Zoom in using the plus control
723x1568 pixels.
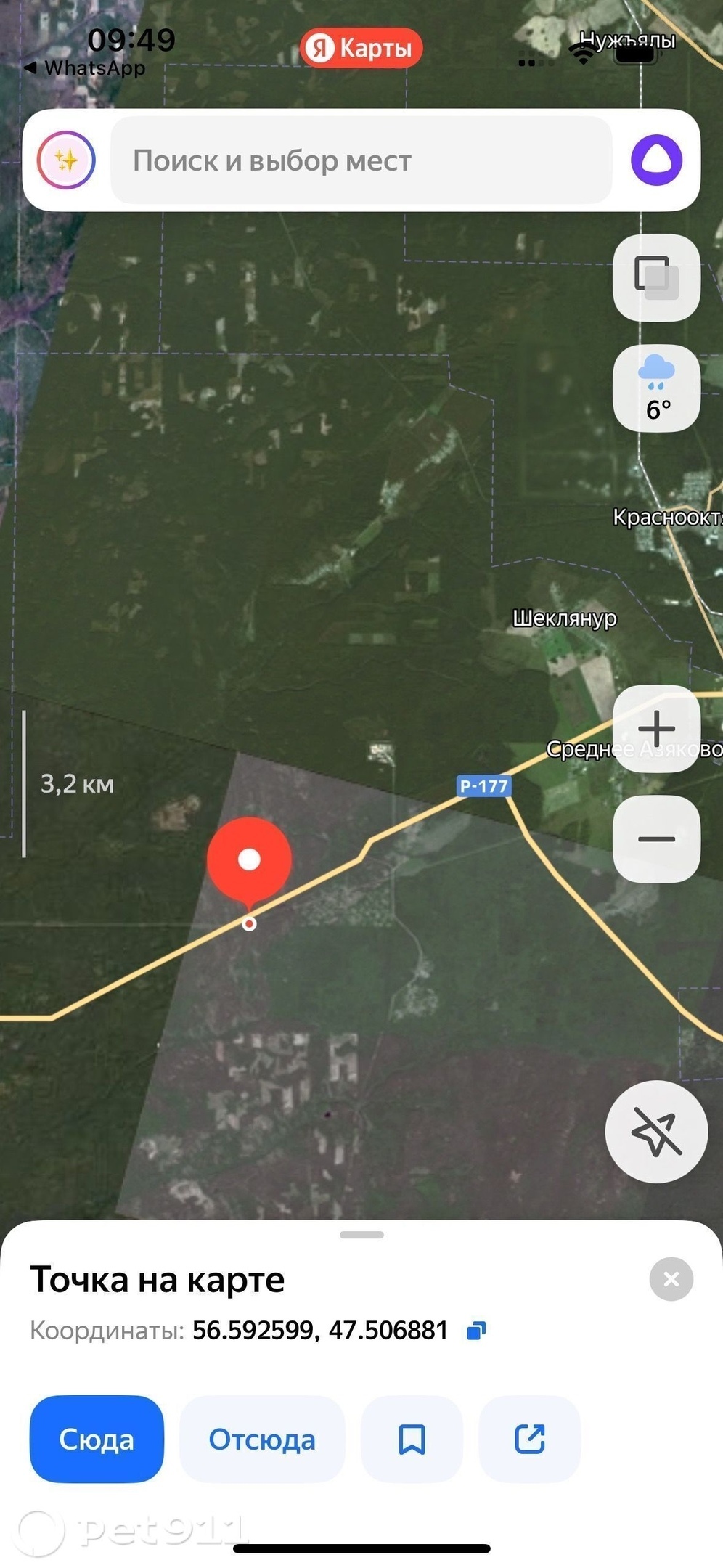click(655, 730)
